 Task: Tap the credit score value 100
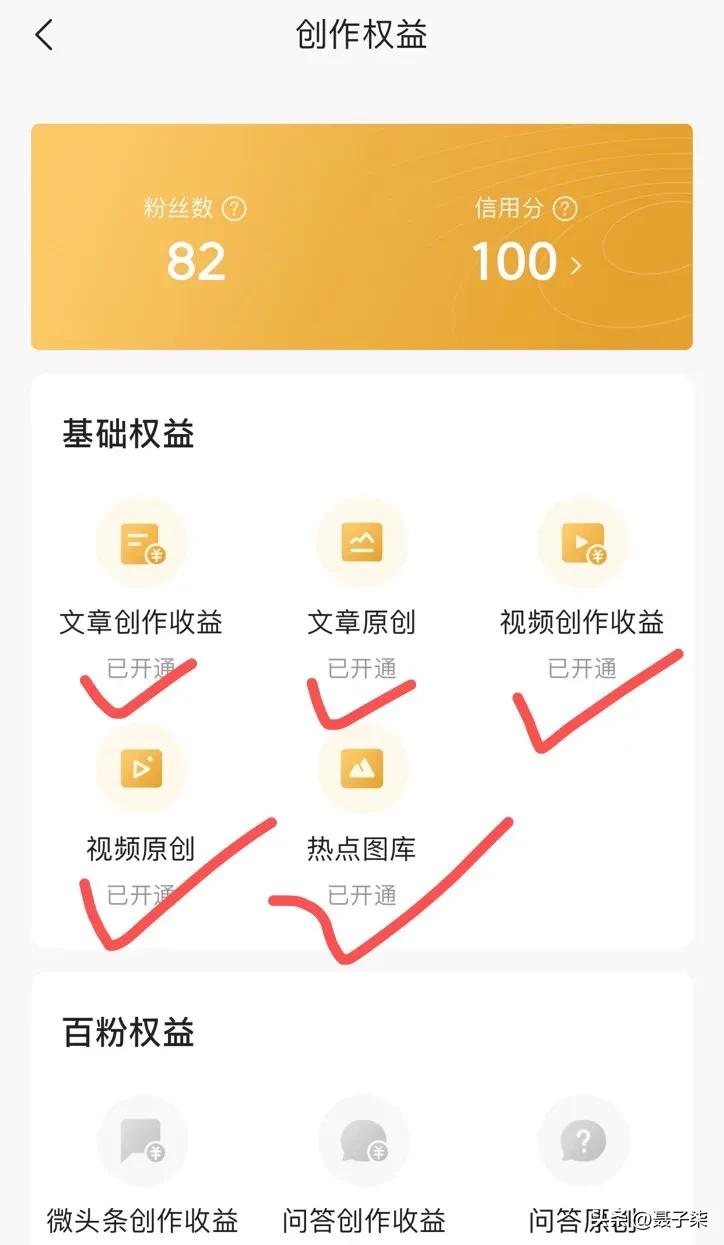(512, 262)
